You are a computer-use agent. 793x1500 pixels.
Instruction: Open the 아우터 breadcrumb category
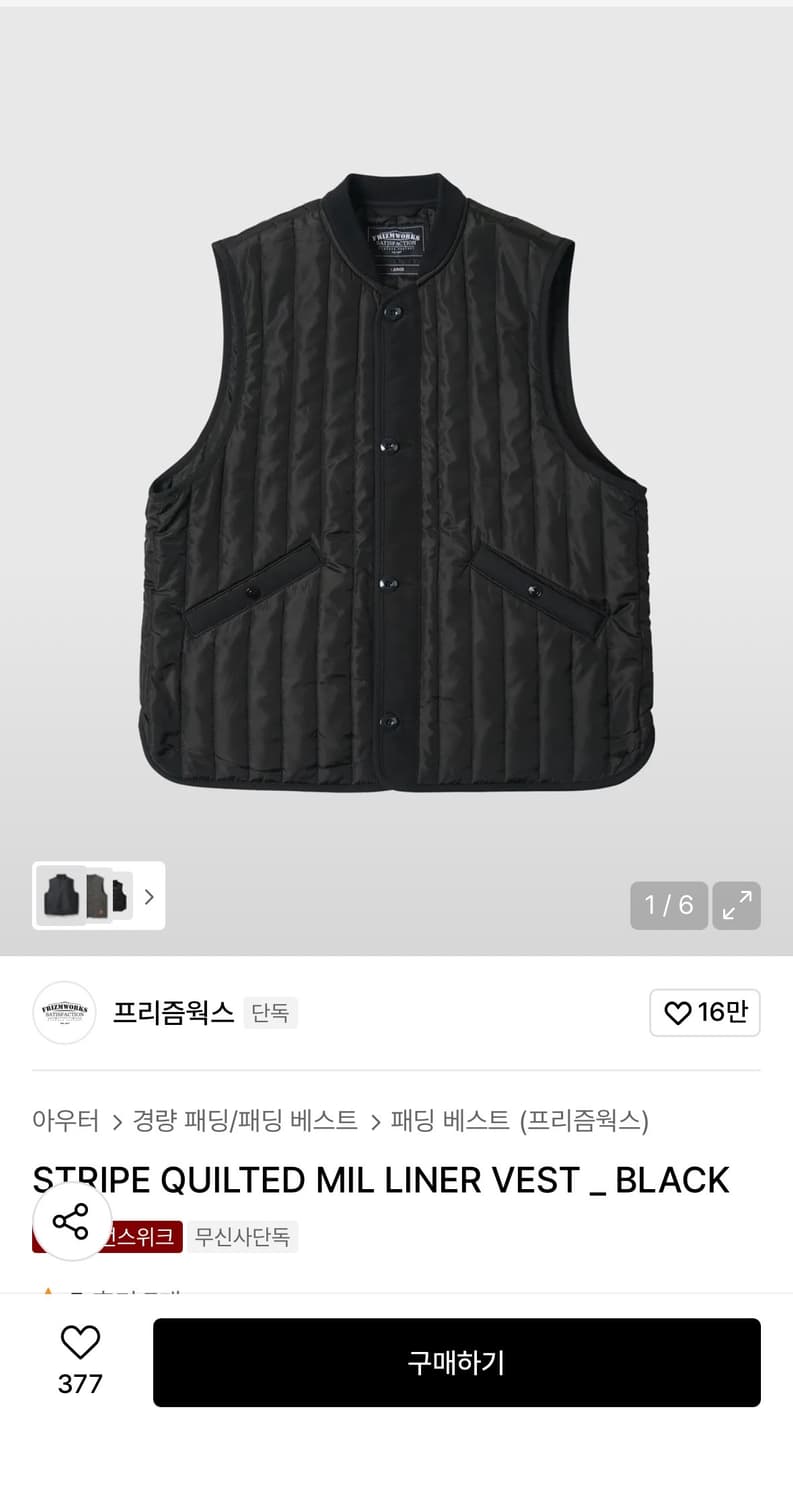coord(65,1122)
